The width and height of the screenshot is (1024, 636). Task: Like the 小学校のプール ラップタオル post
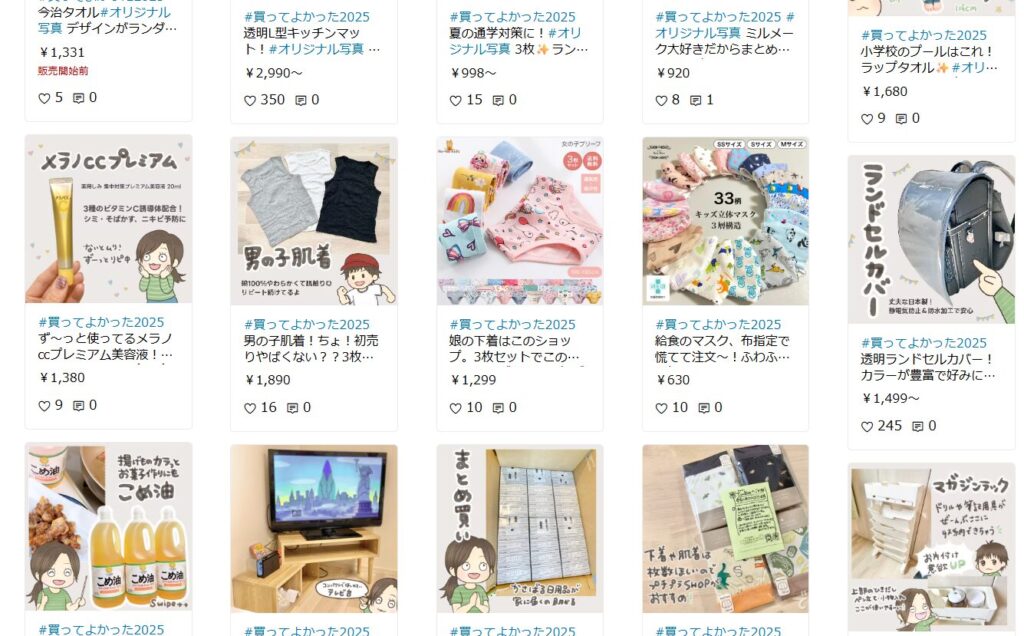click(867, 118)
